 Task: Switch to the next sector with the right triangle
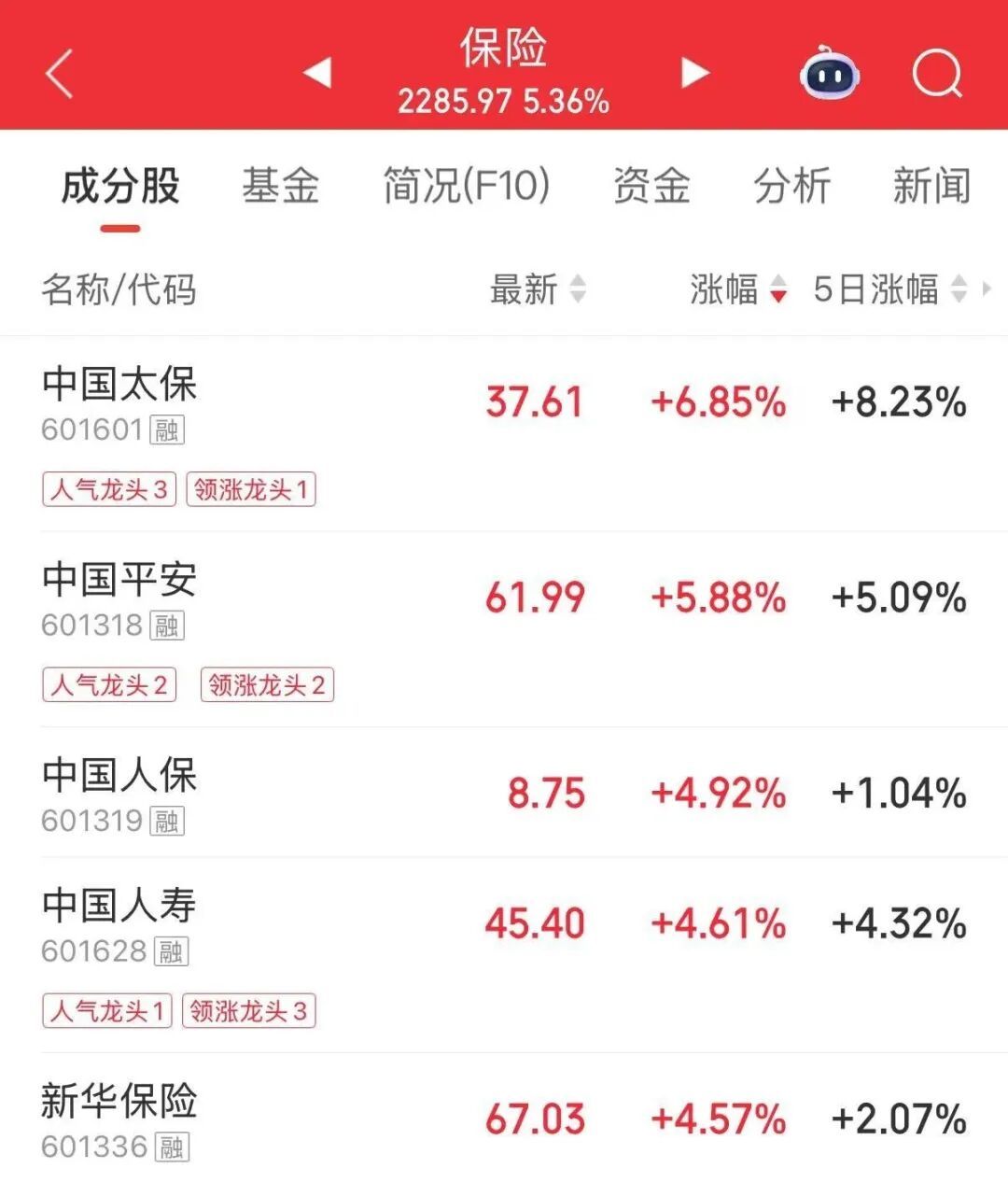tap(694, 72)
